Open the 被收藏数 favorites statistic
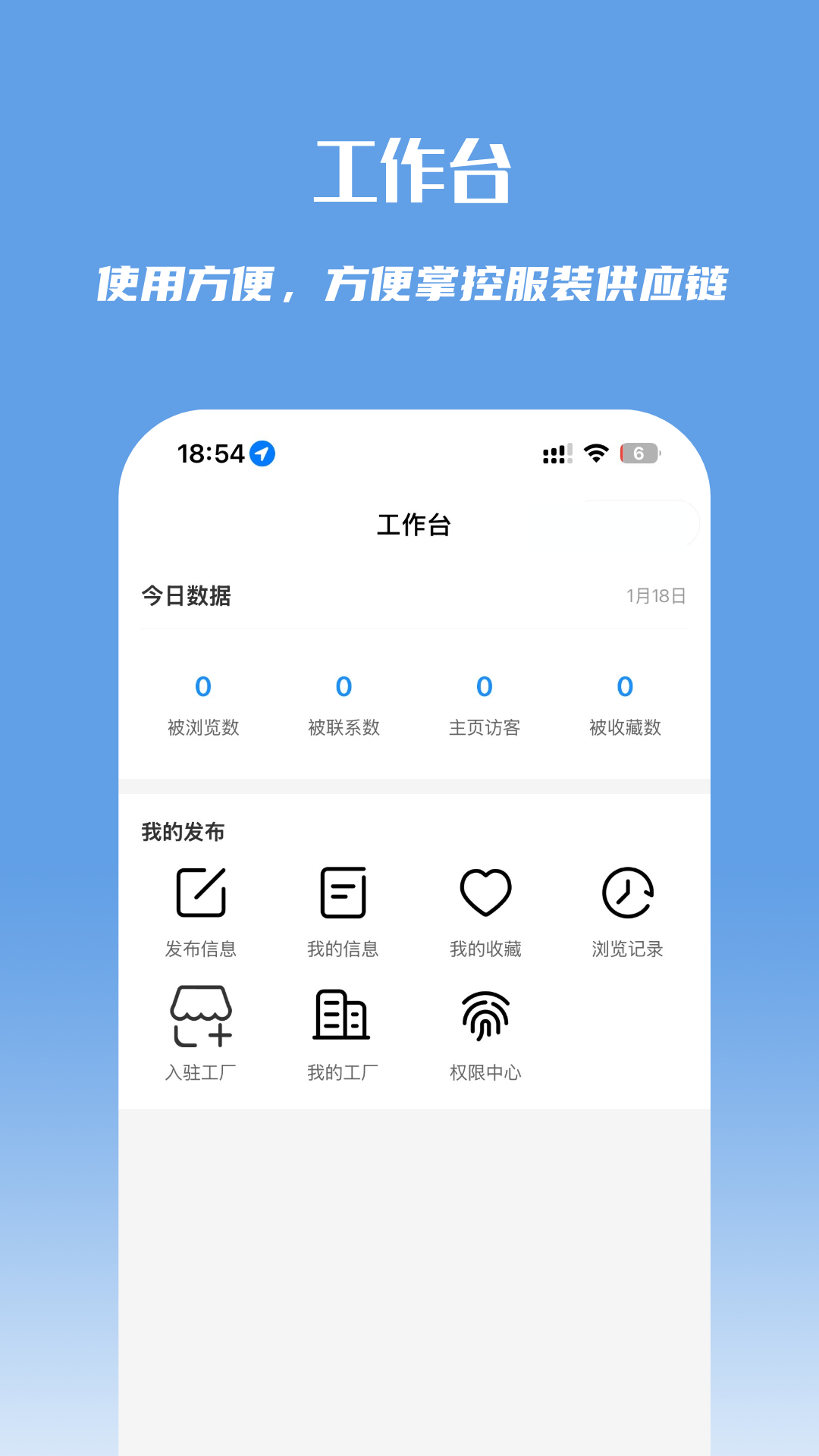Viewport: 819px width, 1456px height. coord(625,686)
